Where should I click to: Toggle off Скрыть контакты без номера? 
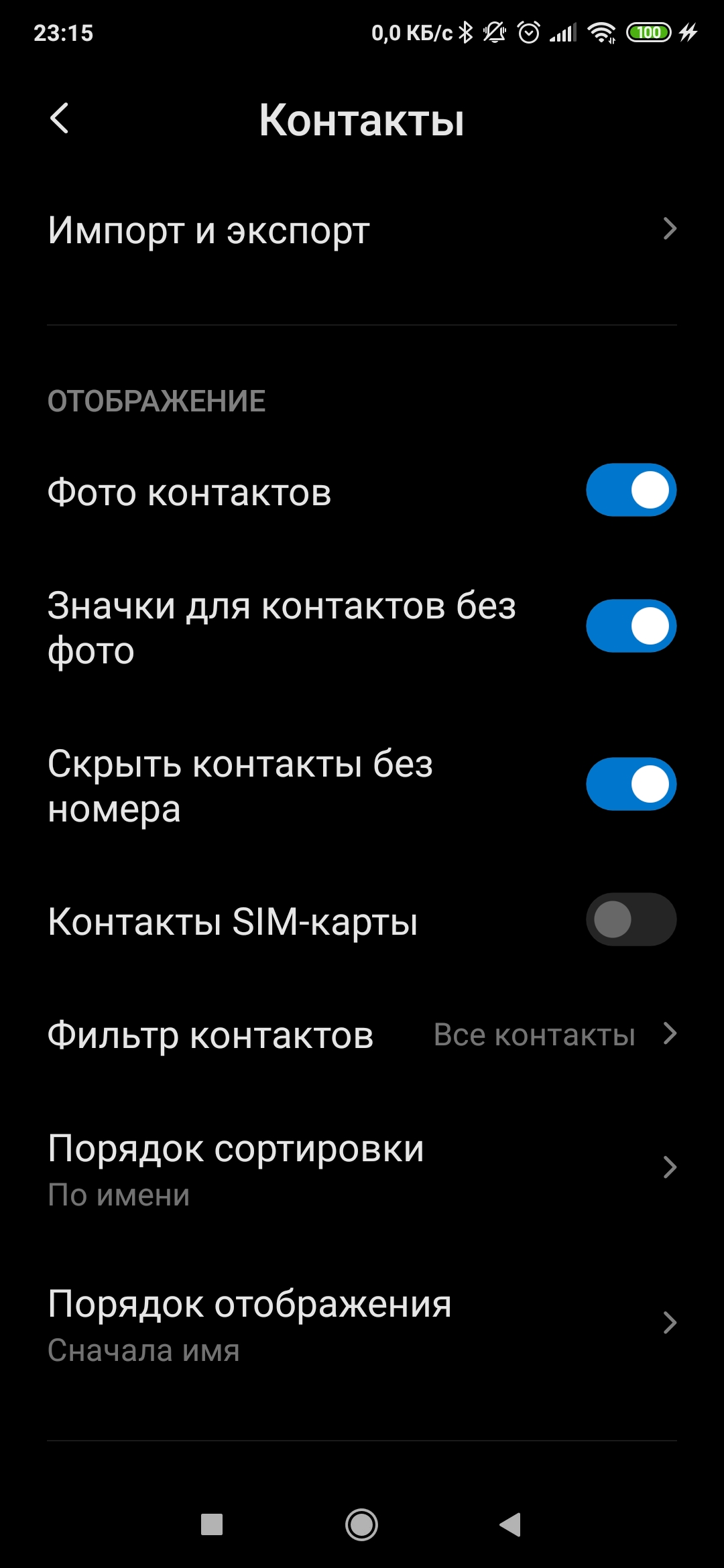631,785
